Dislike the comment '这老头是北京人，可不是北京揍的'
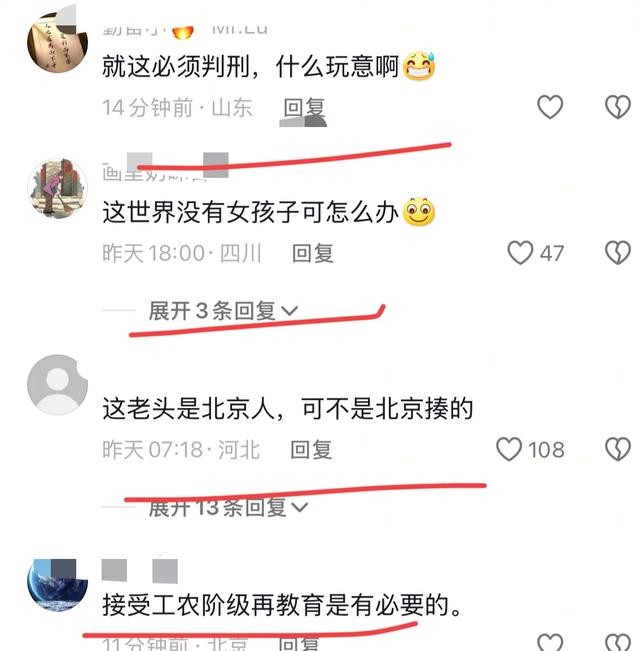This screenshot has height=651, width=640. [x=618, y=450]
